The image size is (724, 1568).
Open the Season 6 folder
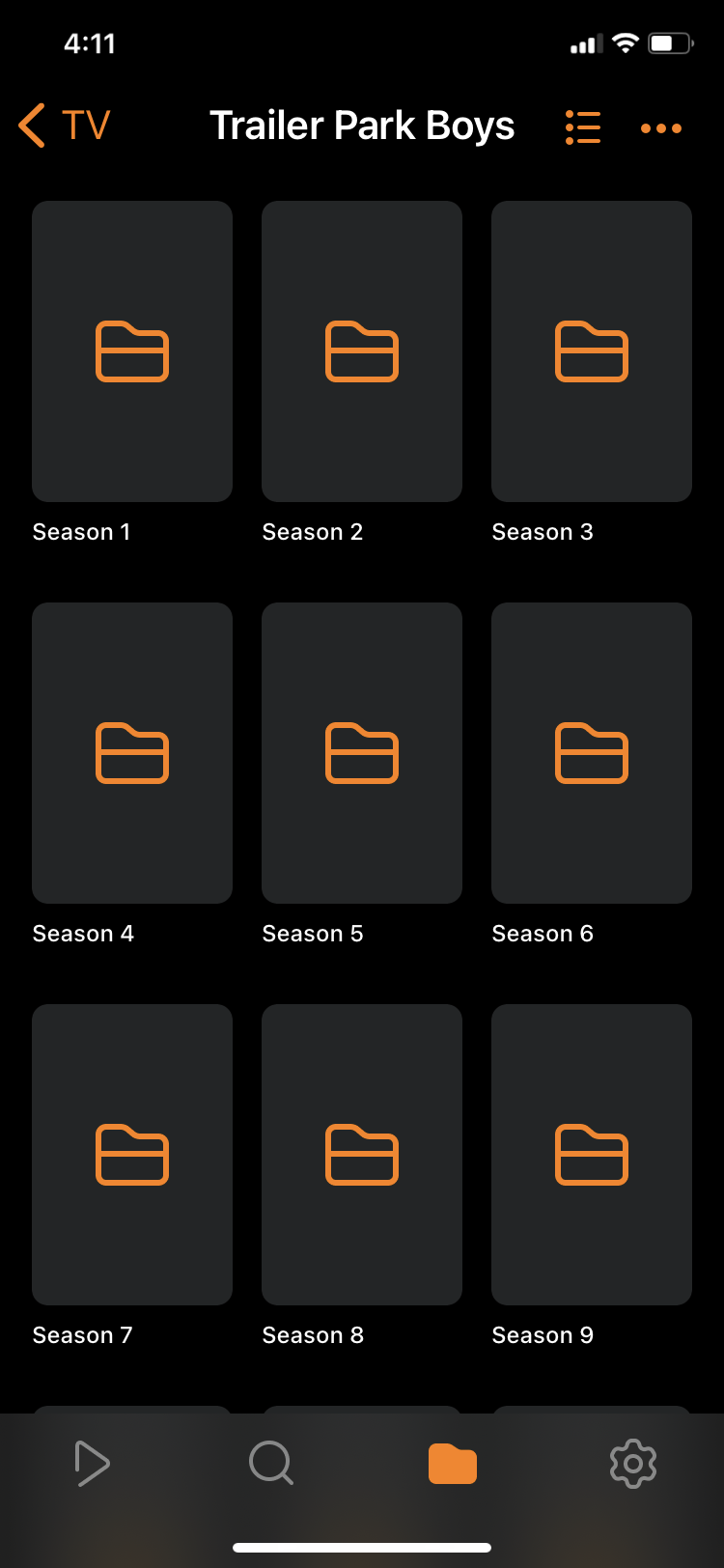click(x=592, y=753)
